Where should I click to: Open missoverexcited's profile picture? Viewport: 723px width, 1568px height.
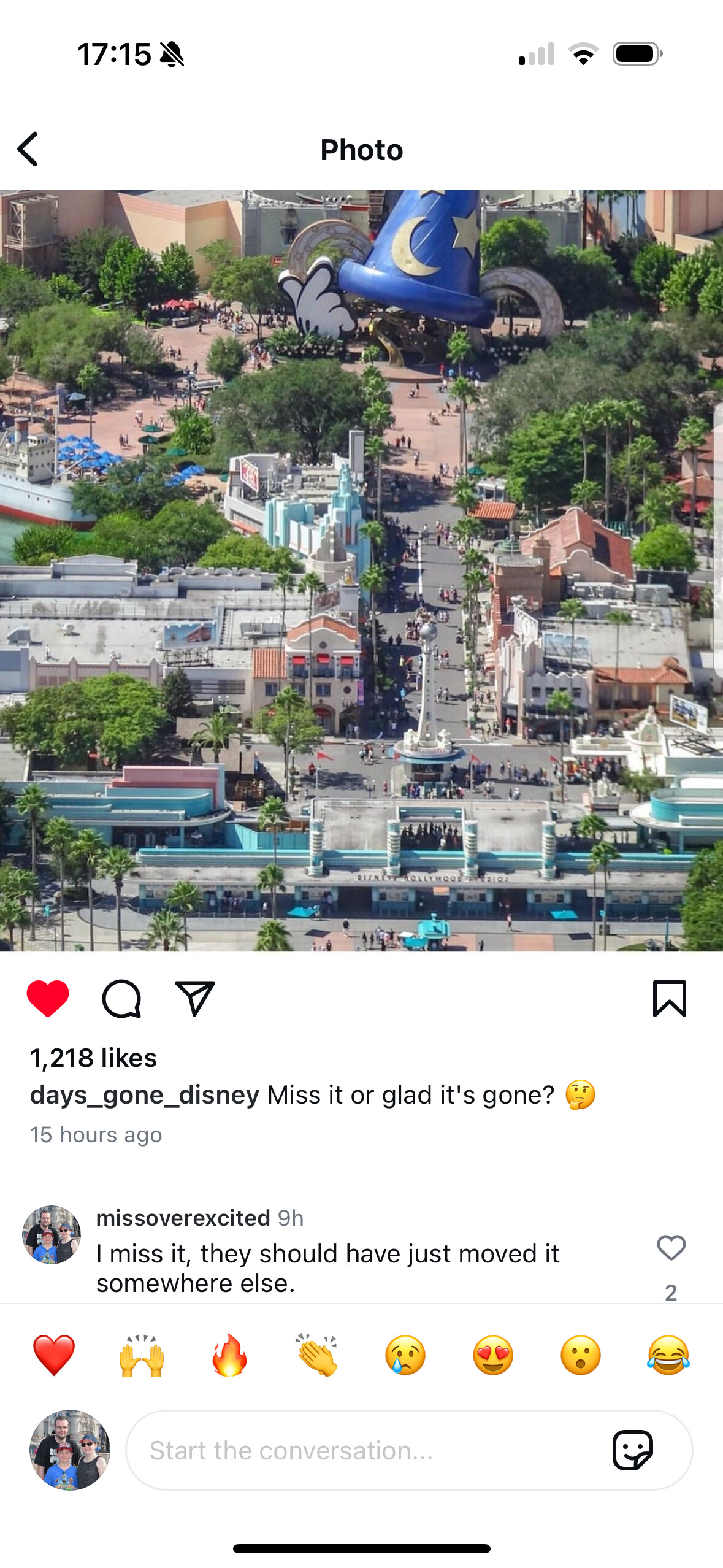tap(52, 1234)
